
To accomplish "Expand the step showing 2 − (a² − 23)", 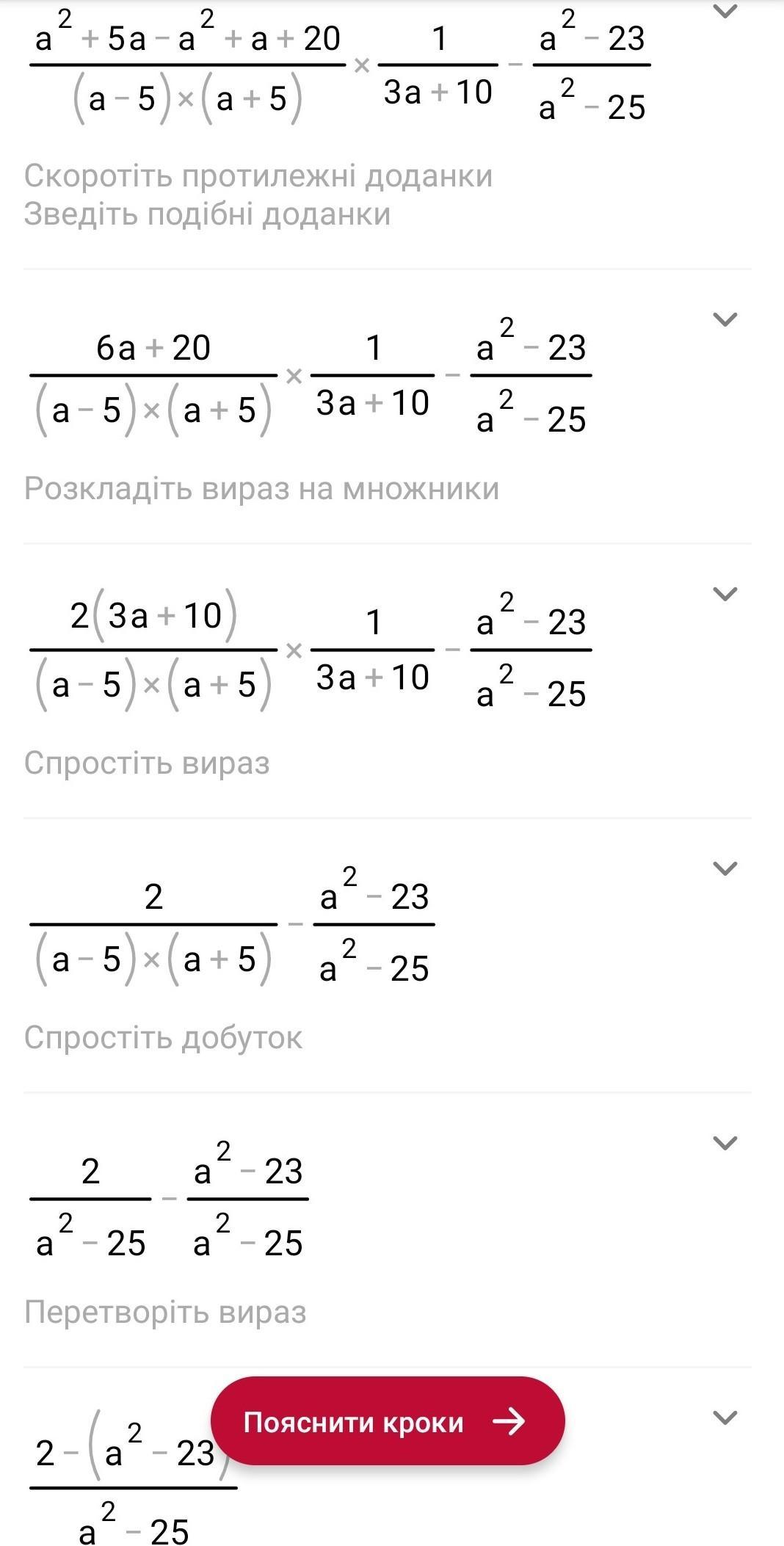I will (725, 1418).
